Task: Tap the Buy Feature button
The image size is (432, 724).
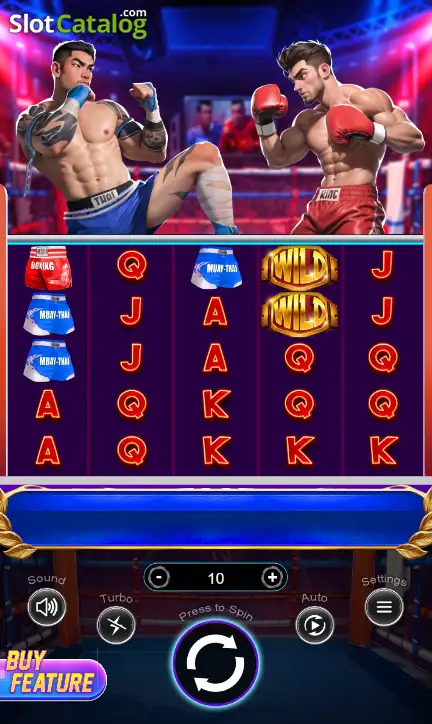Action: pyautogui.click(x=52, y=674)
